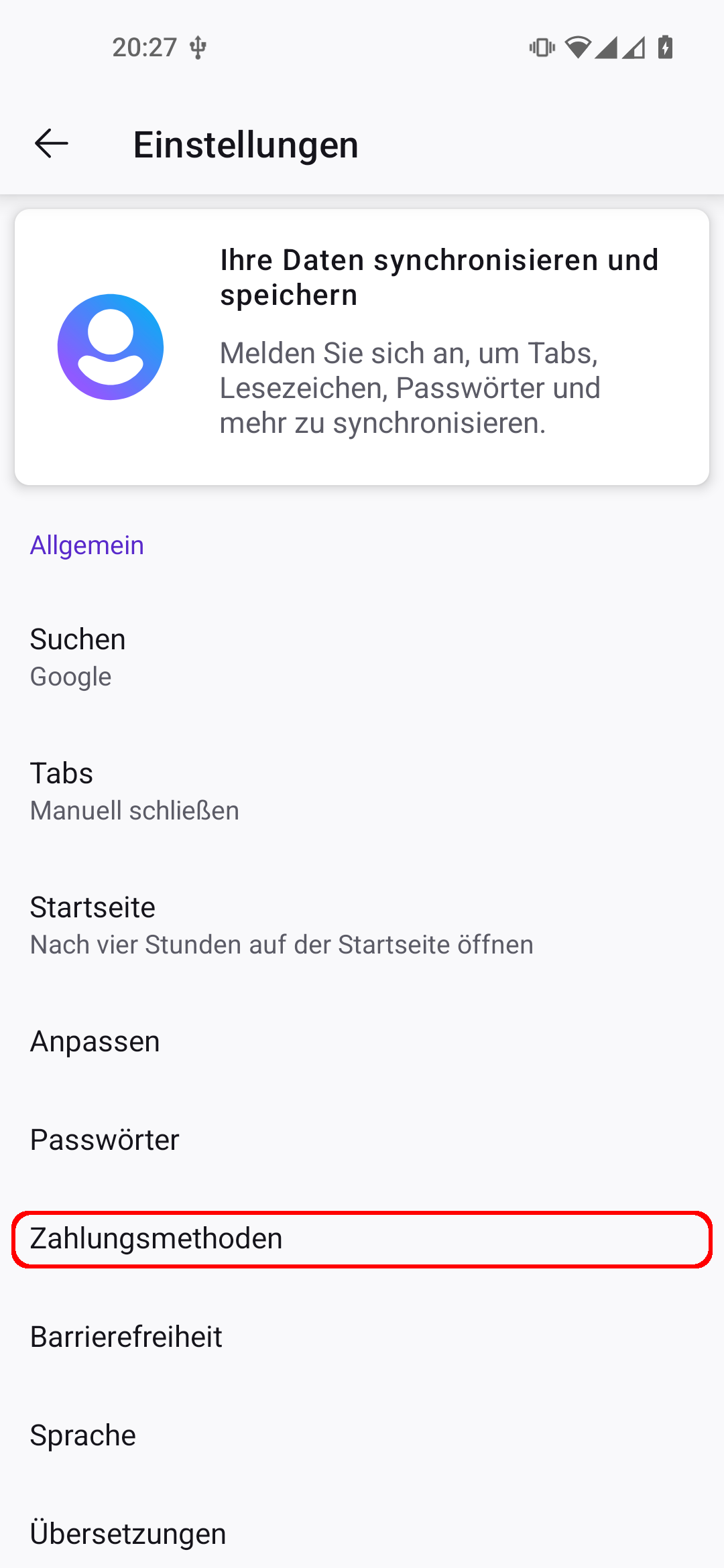Tap the back arrow to leave Einstellungen
The width and height of the screenshot is (724, 1568).
click(x=51, y=143)
